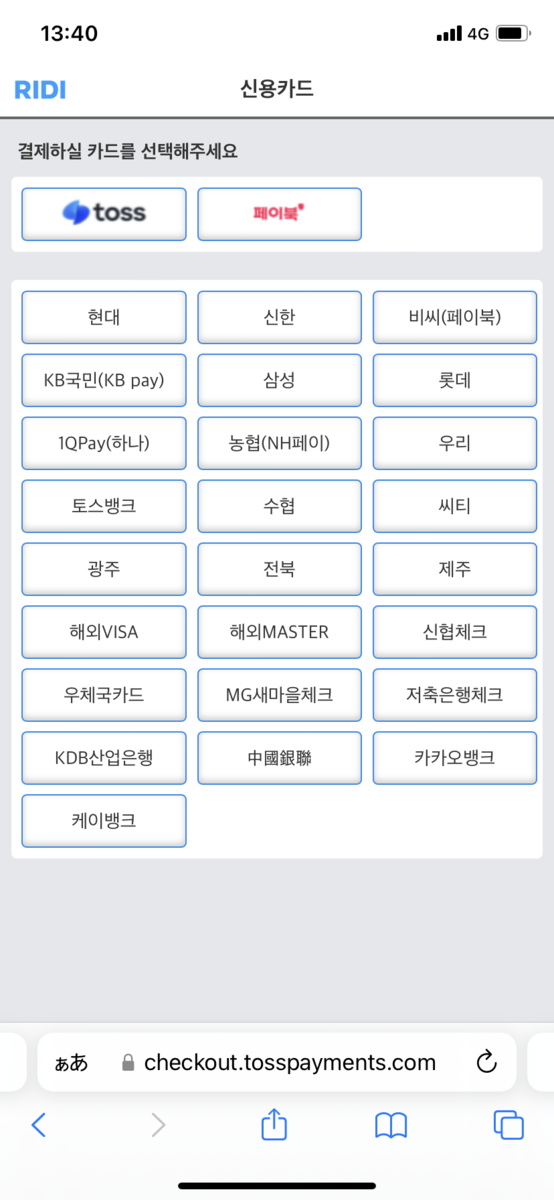554x1200 pixels.
Task: Tap the 롯데 card button
Action: (455, 381)
